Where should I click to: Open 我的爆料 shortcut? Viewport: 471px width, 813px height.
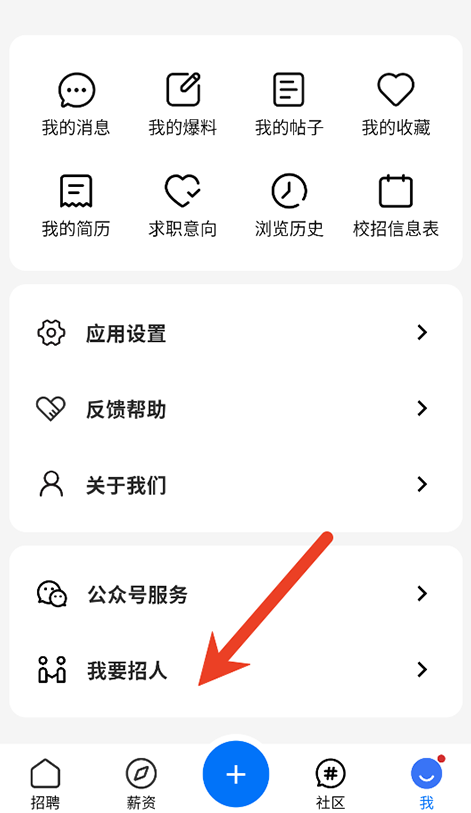coord(183,104)
